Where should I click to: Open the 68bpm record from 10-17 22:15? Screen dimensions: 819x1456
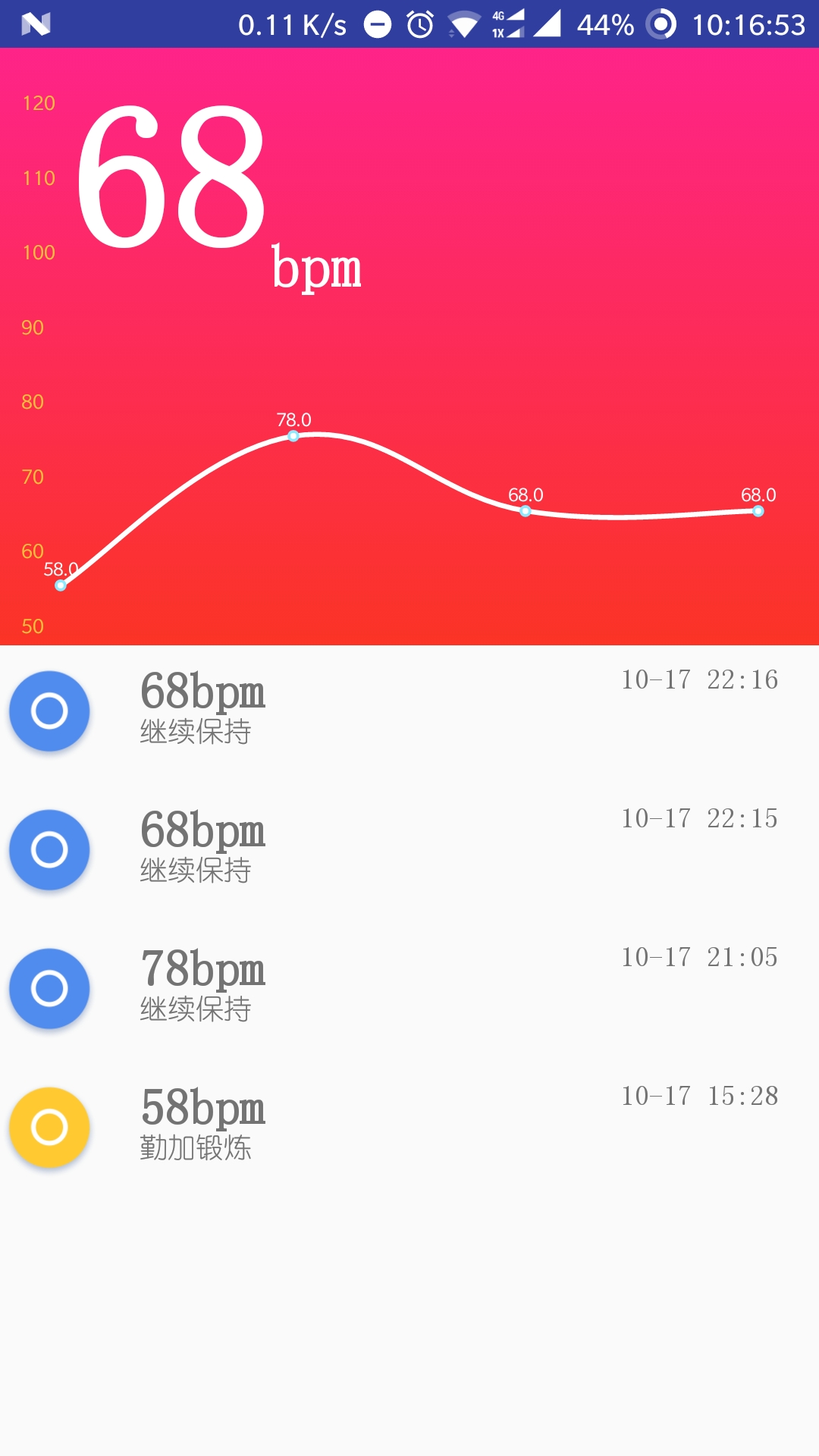click(409, 849)
